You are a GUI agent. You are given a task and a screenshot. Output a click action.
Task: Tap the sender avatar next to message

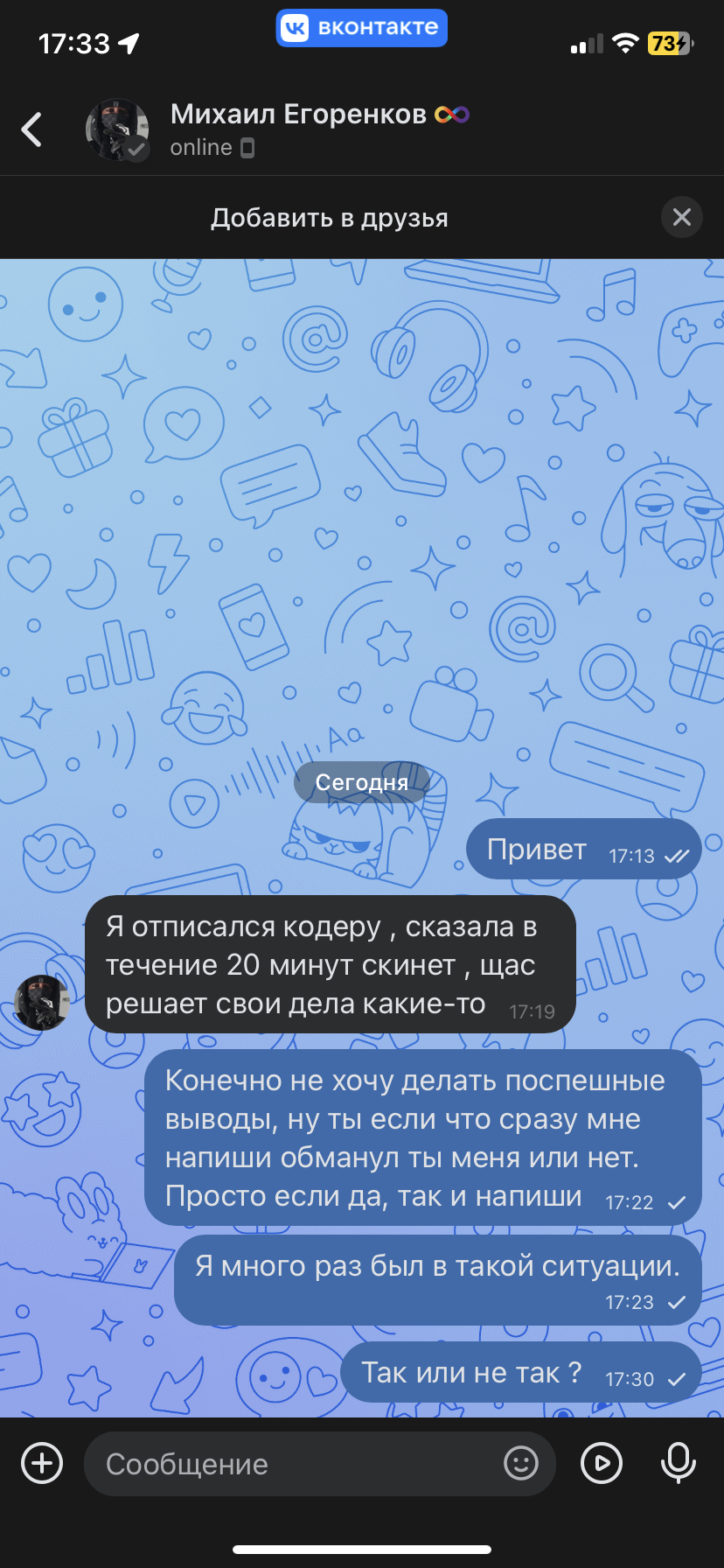pyautogui.click(x=42, y=1003)
